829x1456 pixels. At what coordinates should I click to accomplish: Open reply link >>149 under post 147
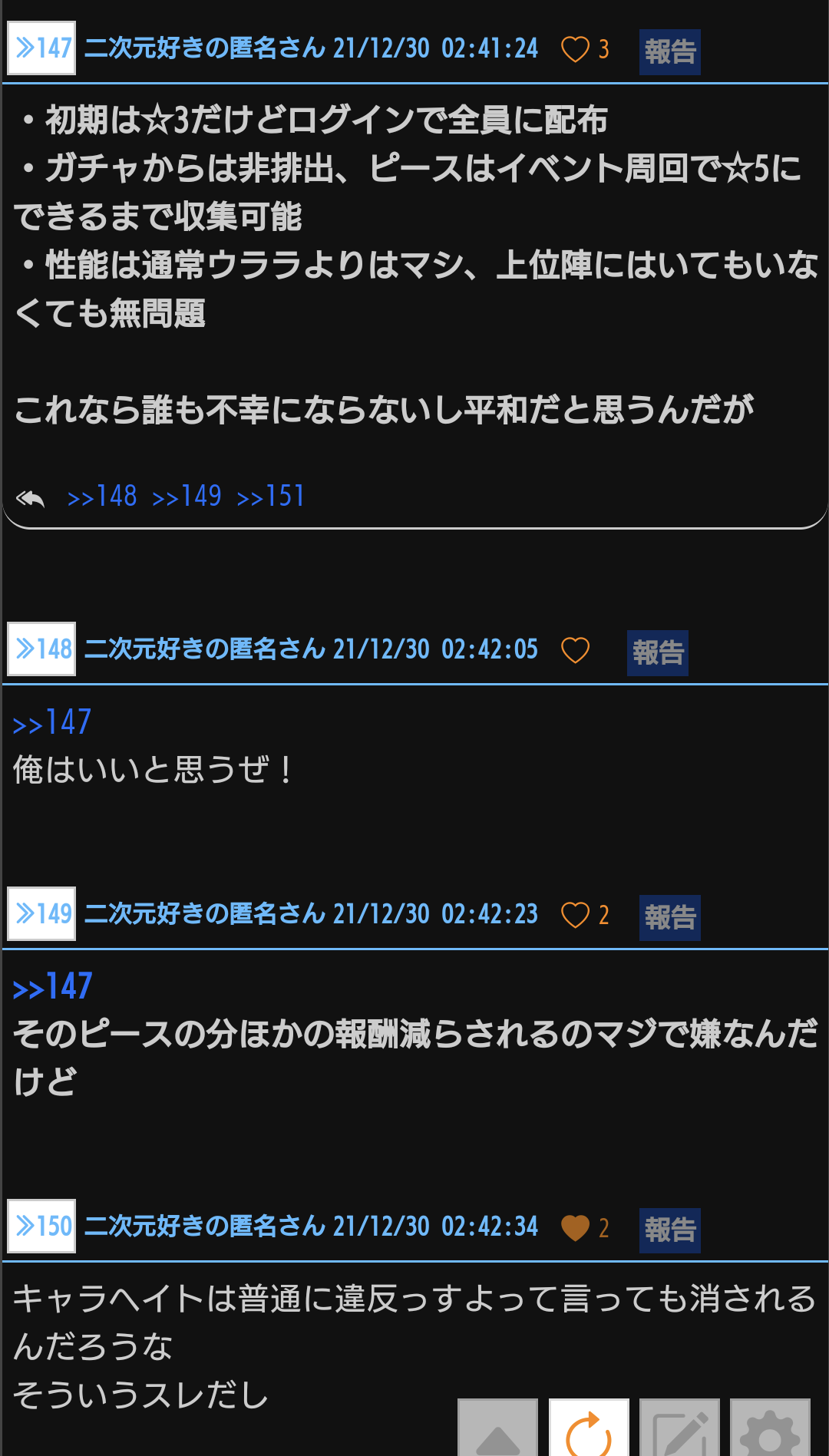click(187, 497)
